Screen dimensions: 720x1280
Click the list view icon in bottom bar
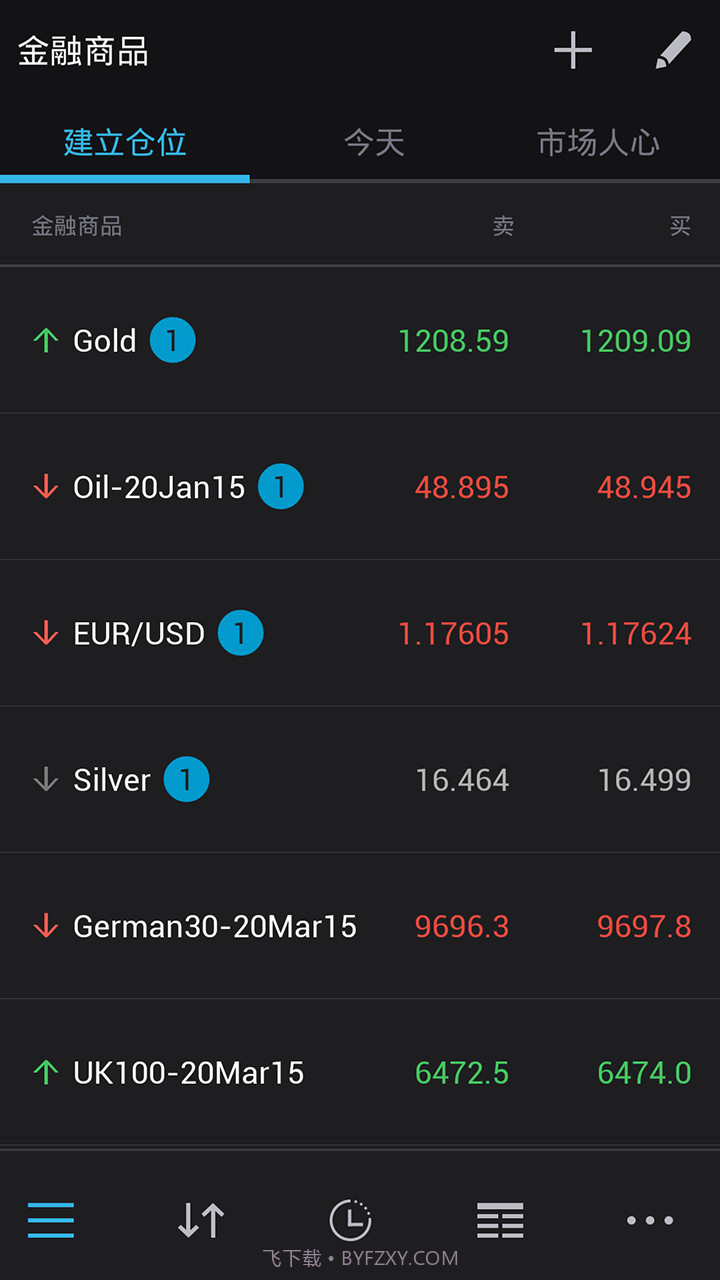click(x=499, y=1220)
